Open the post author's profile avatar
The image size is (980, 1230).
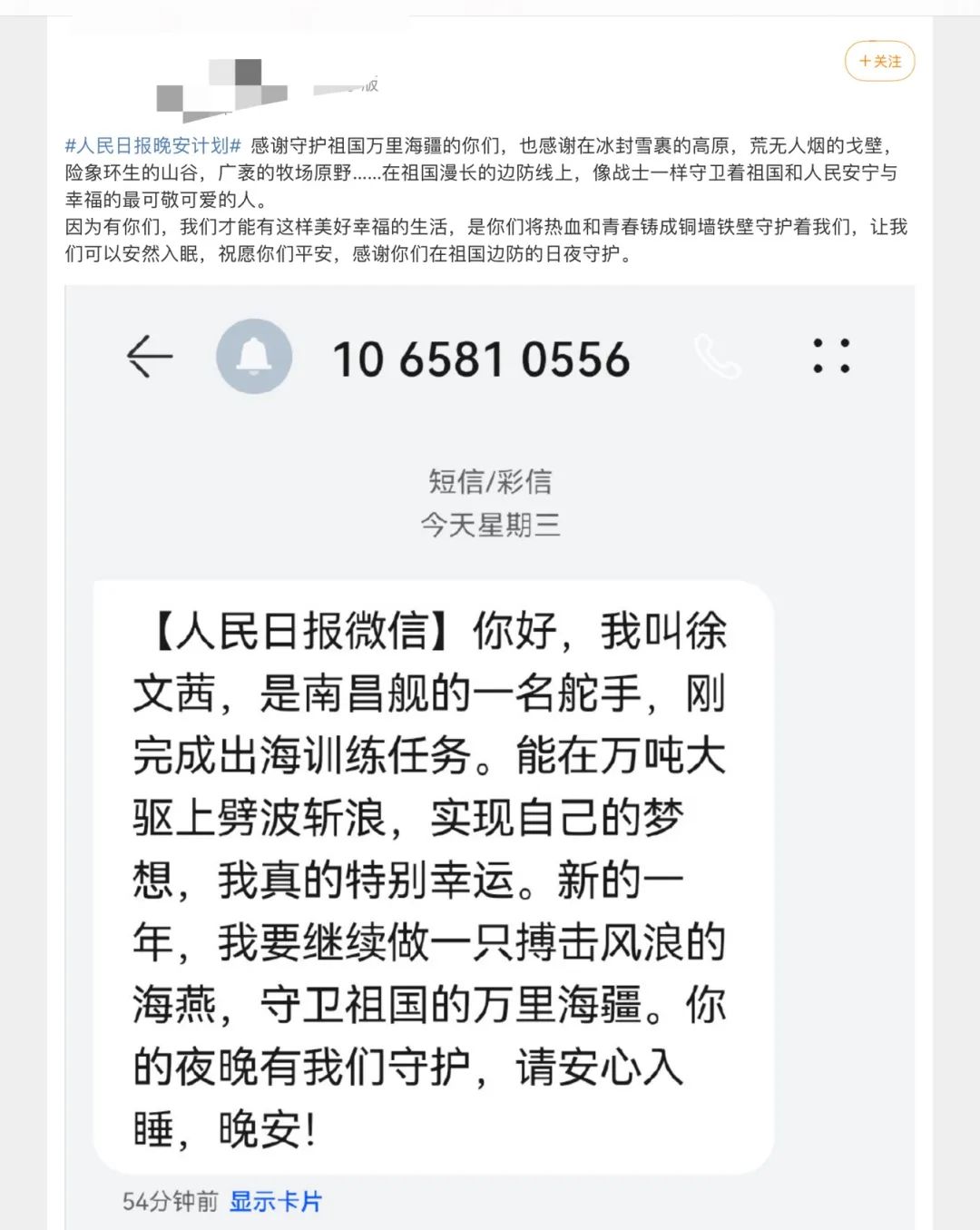click(x=222, y=89)
